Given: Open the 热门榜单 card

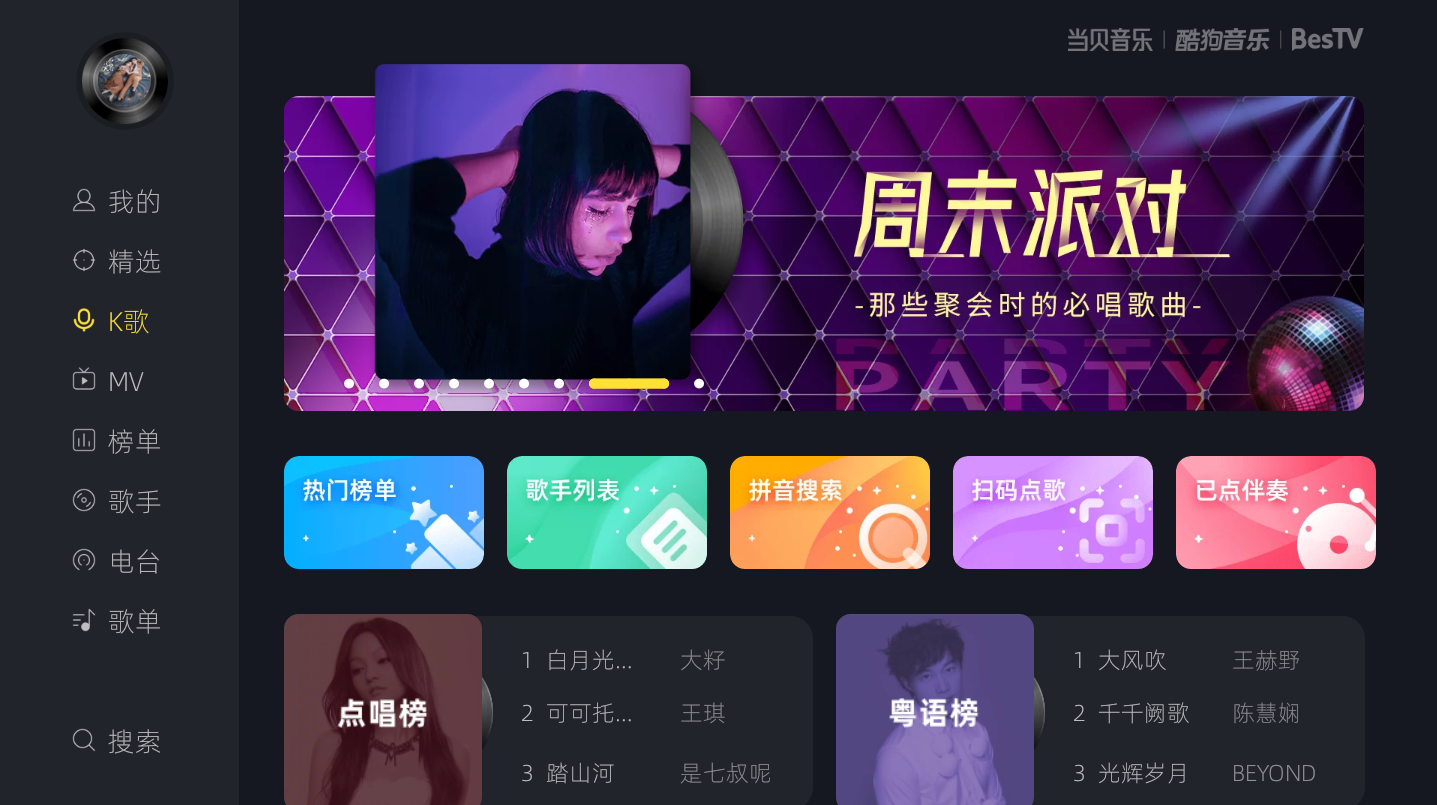Looking at the screenshot, I should pos(384,513).
